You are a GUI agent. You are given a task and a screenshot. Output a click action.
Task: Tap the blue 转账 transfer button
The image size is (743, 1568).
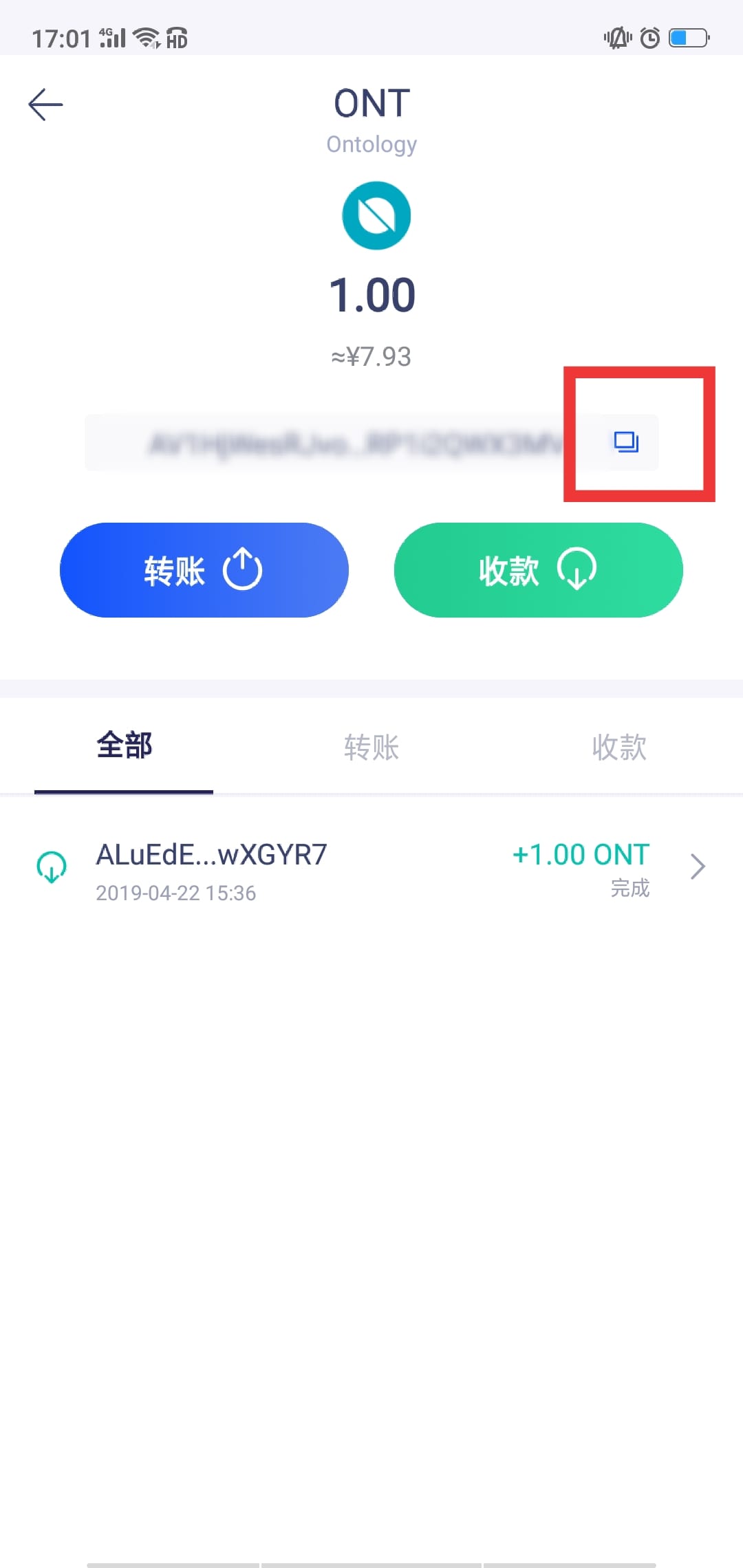(204, 570)
